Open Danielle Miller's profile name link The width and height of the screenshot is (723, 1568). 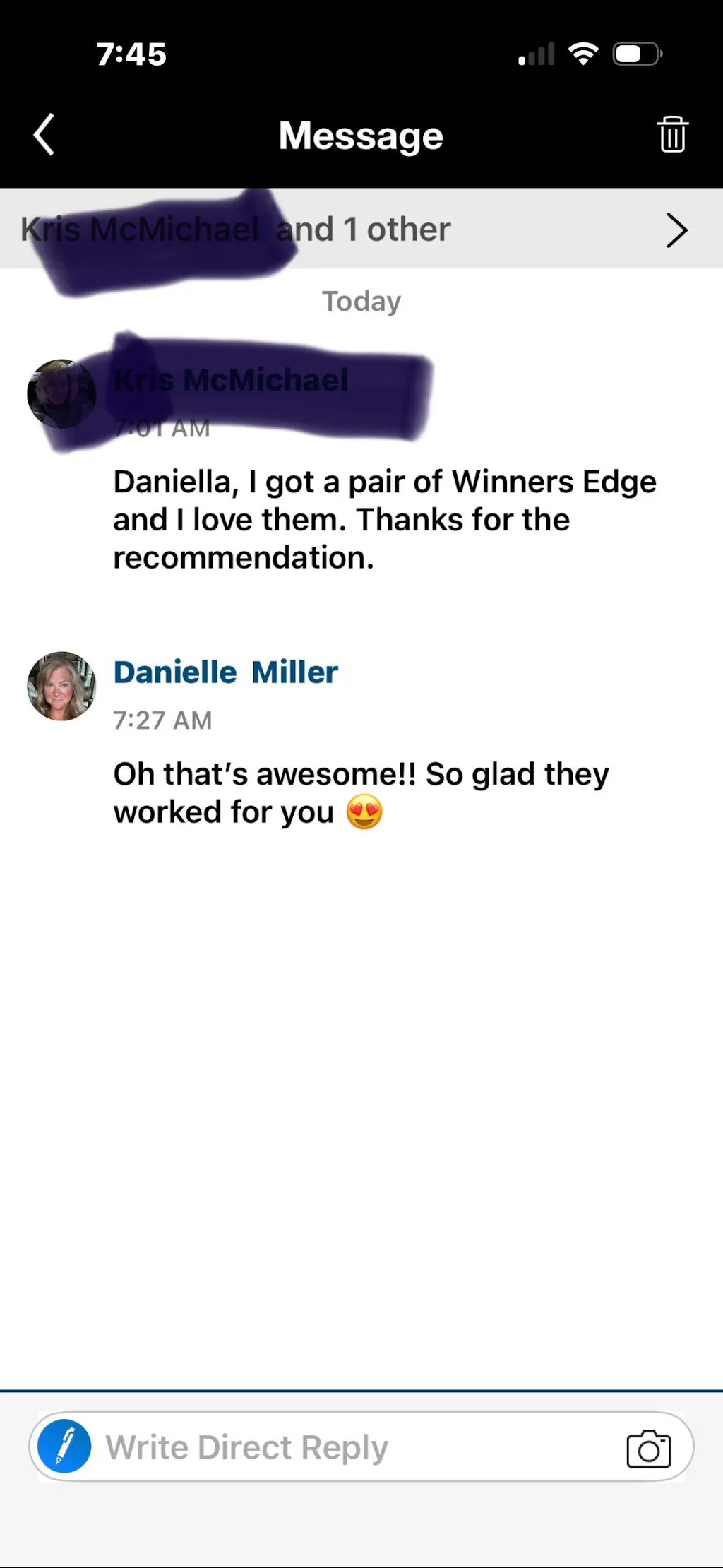[x=226, y=672]
